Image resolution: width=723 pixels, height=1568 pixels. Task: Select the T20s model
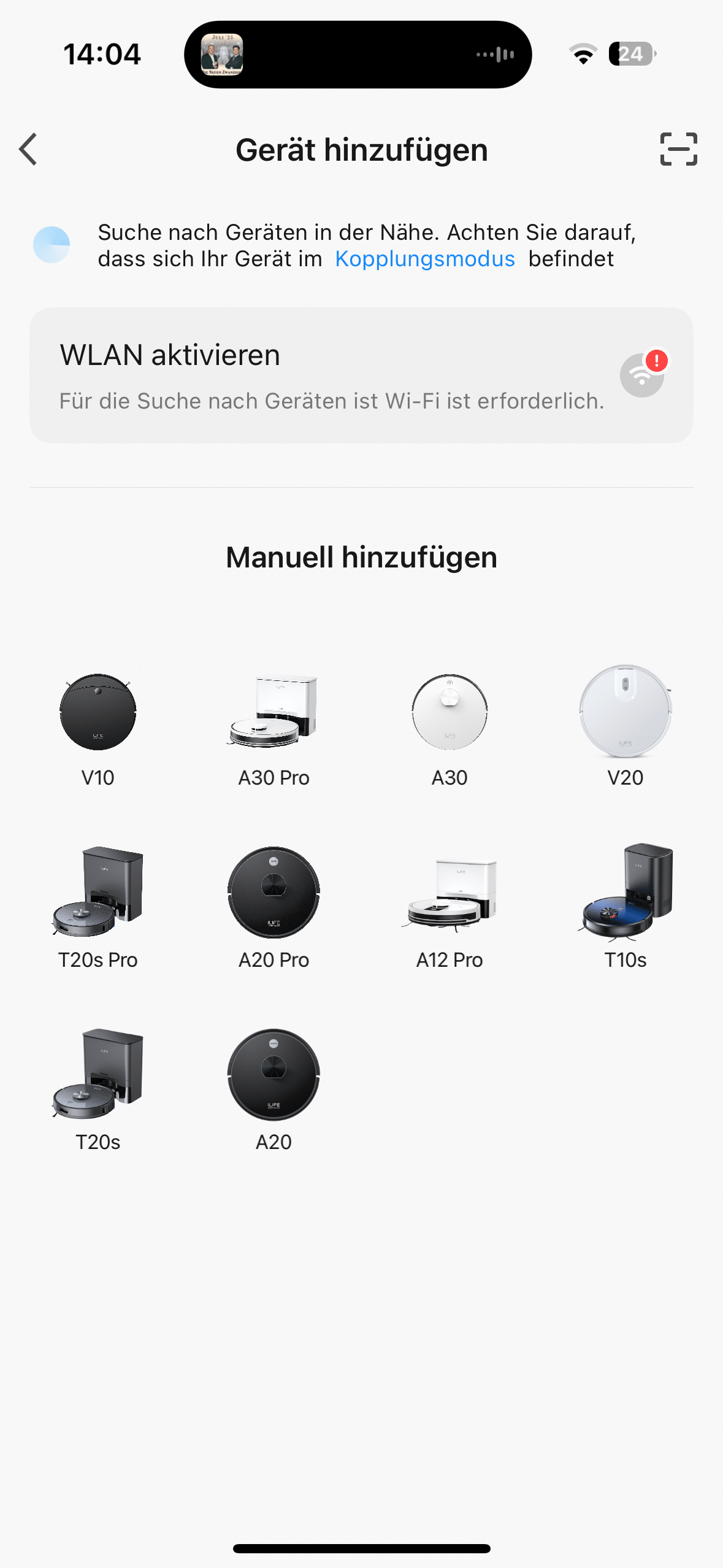point(98,1090)
